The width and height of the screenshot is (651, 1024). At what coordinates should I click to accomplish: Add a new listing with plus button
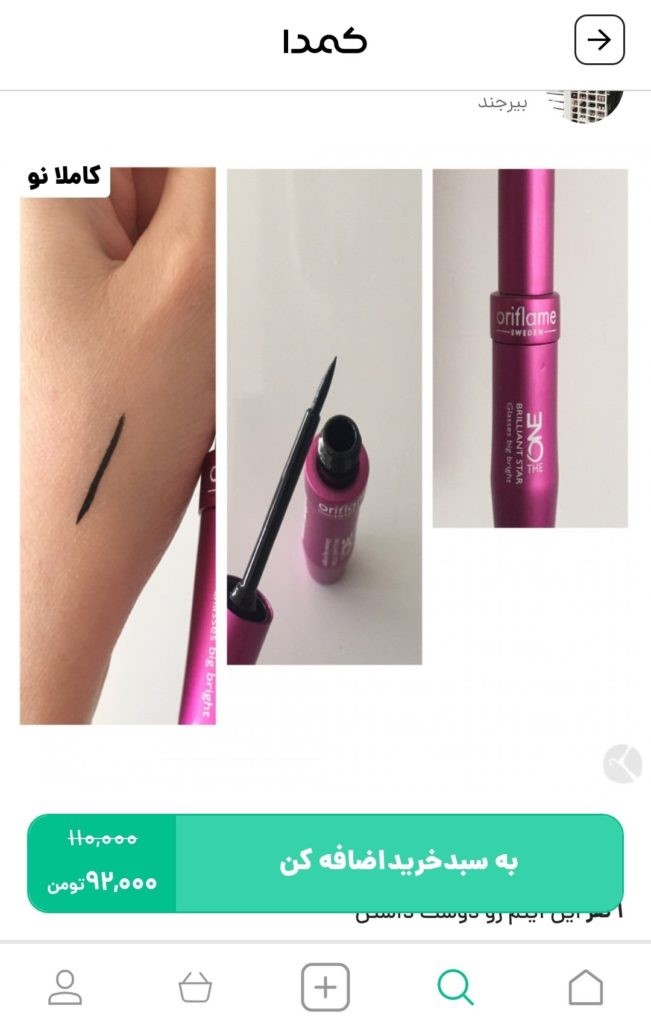pyautogui.click(x=325, y=987)
